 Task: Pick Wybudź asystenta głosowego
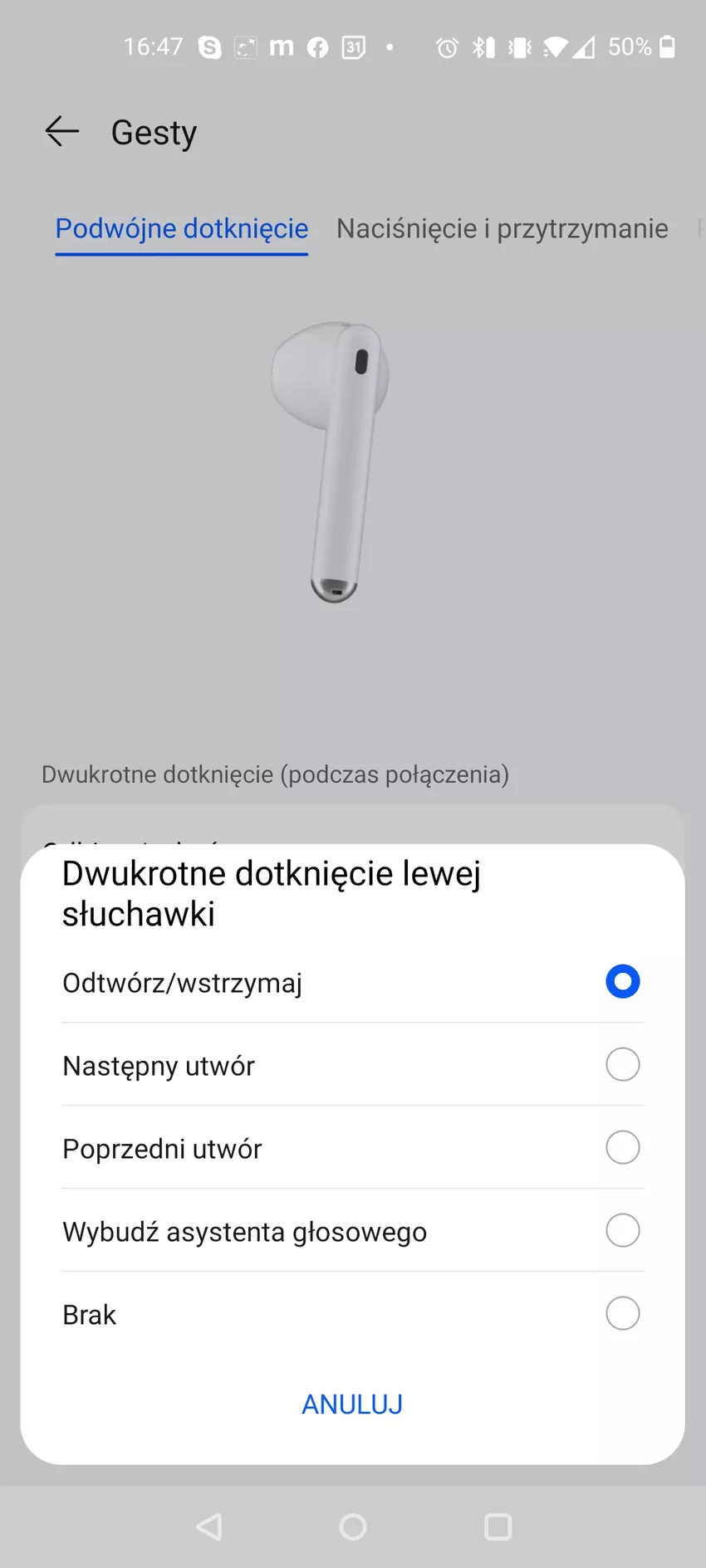pos(621,1230)
